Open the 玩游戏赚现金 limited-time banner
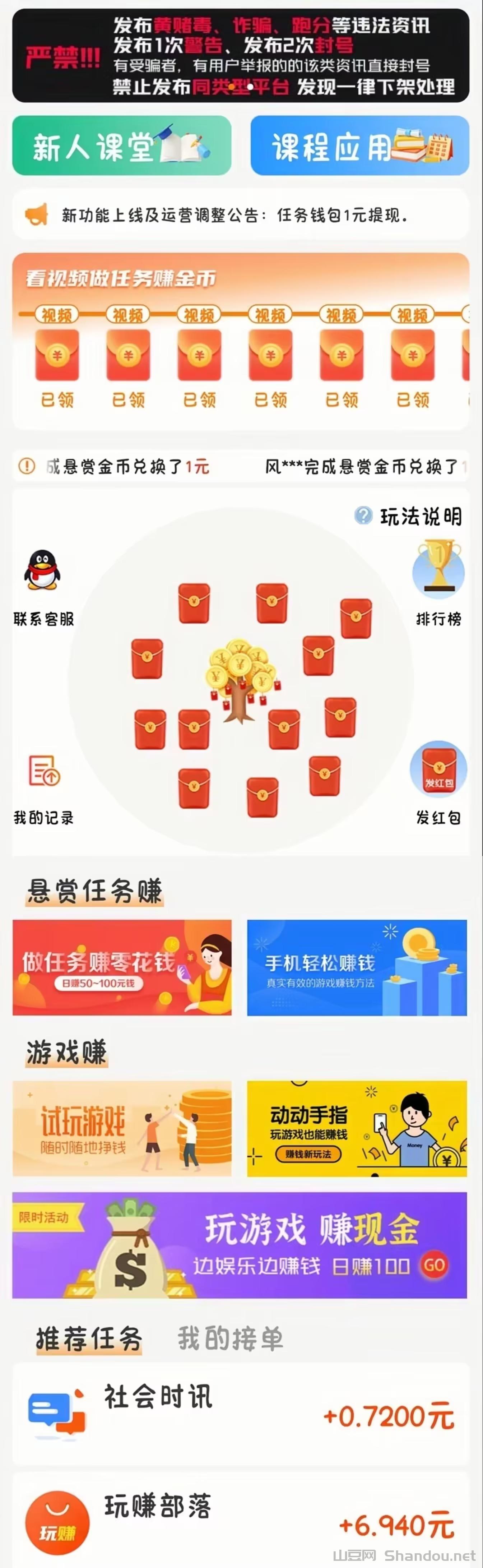This screenshot has width=483, height=1568. tap(240, 1245)
